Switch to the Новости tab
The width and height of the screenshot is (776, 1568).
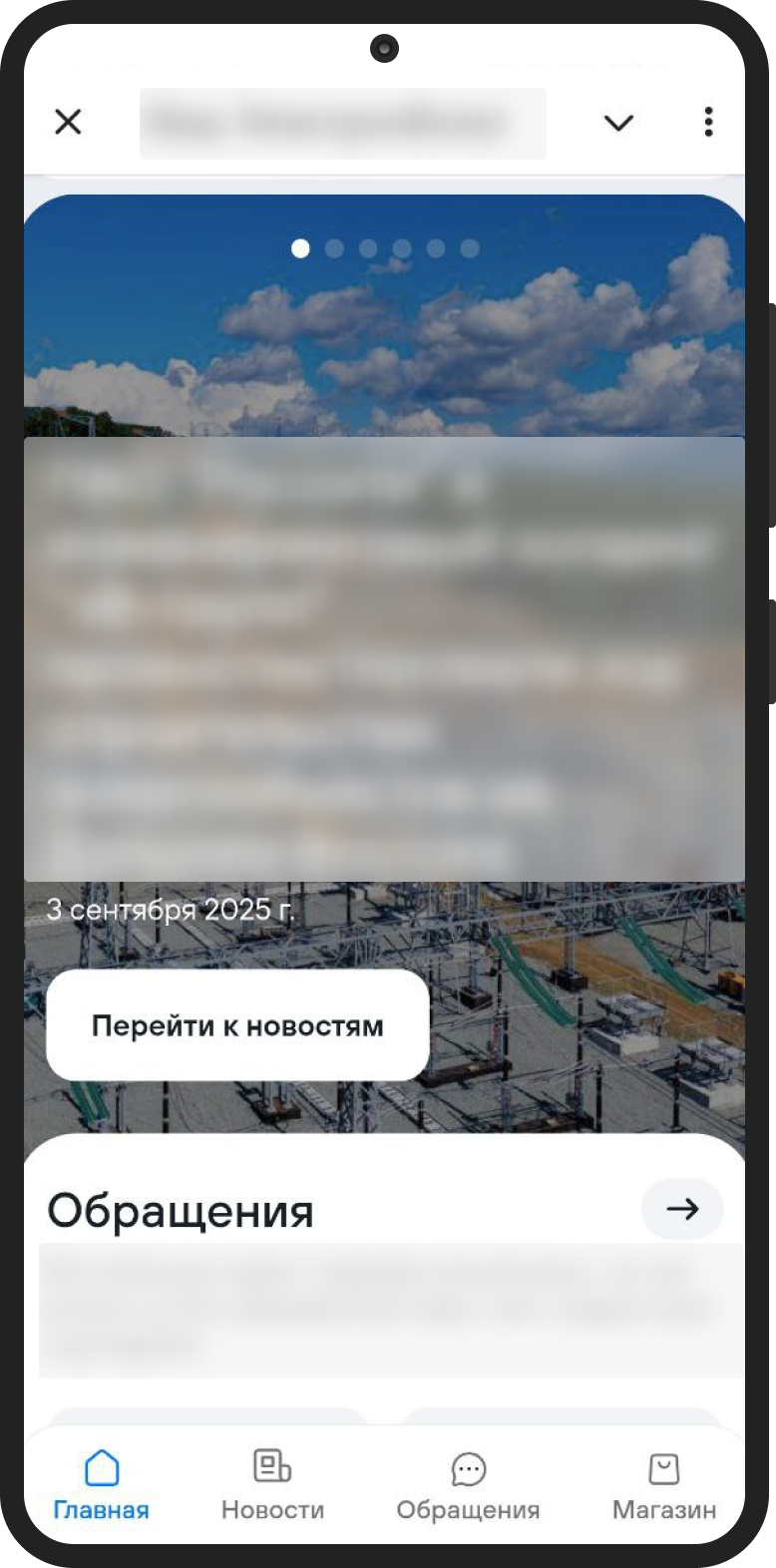272,1485
